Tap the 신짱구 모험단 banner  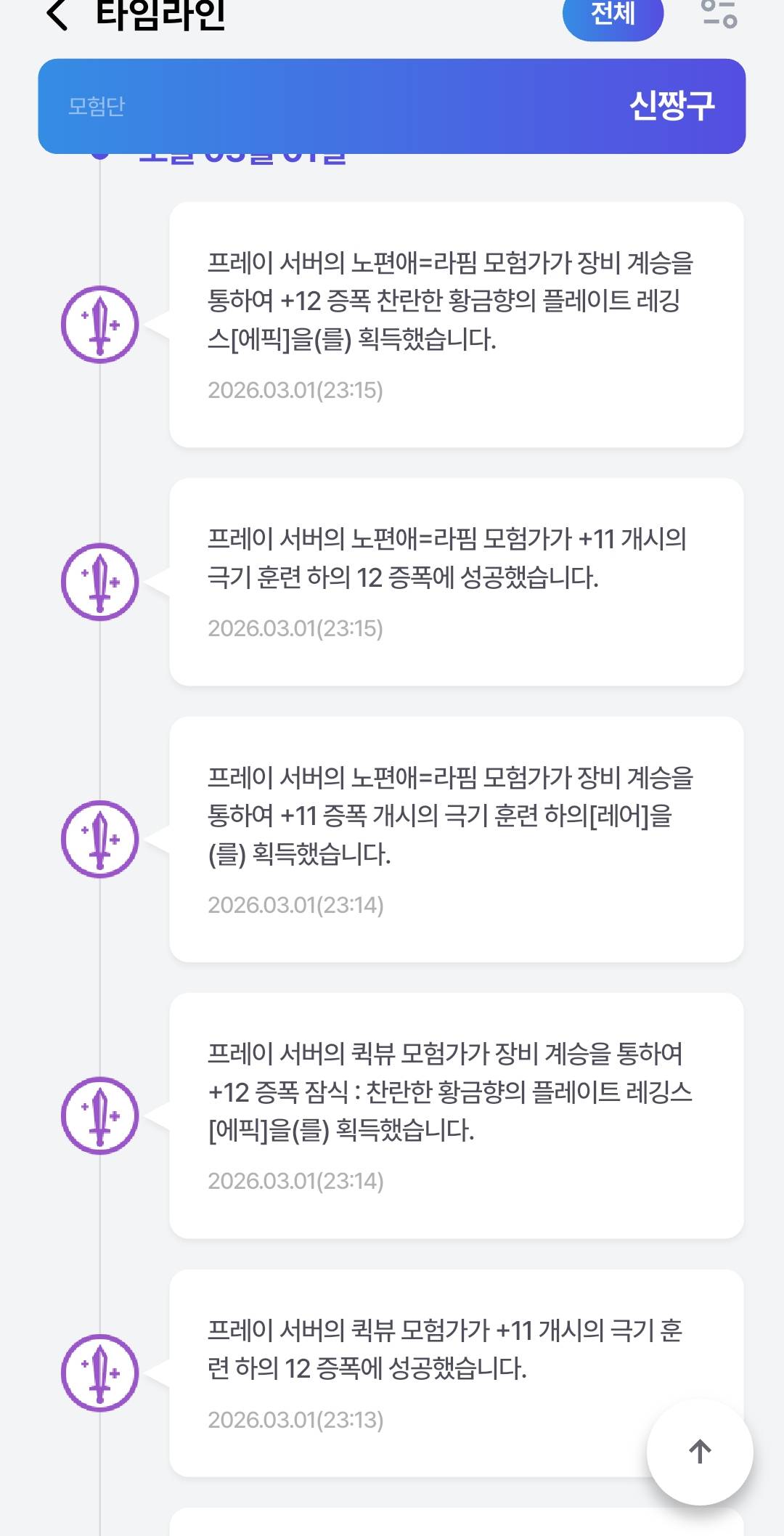[x=392, y=106]
